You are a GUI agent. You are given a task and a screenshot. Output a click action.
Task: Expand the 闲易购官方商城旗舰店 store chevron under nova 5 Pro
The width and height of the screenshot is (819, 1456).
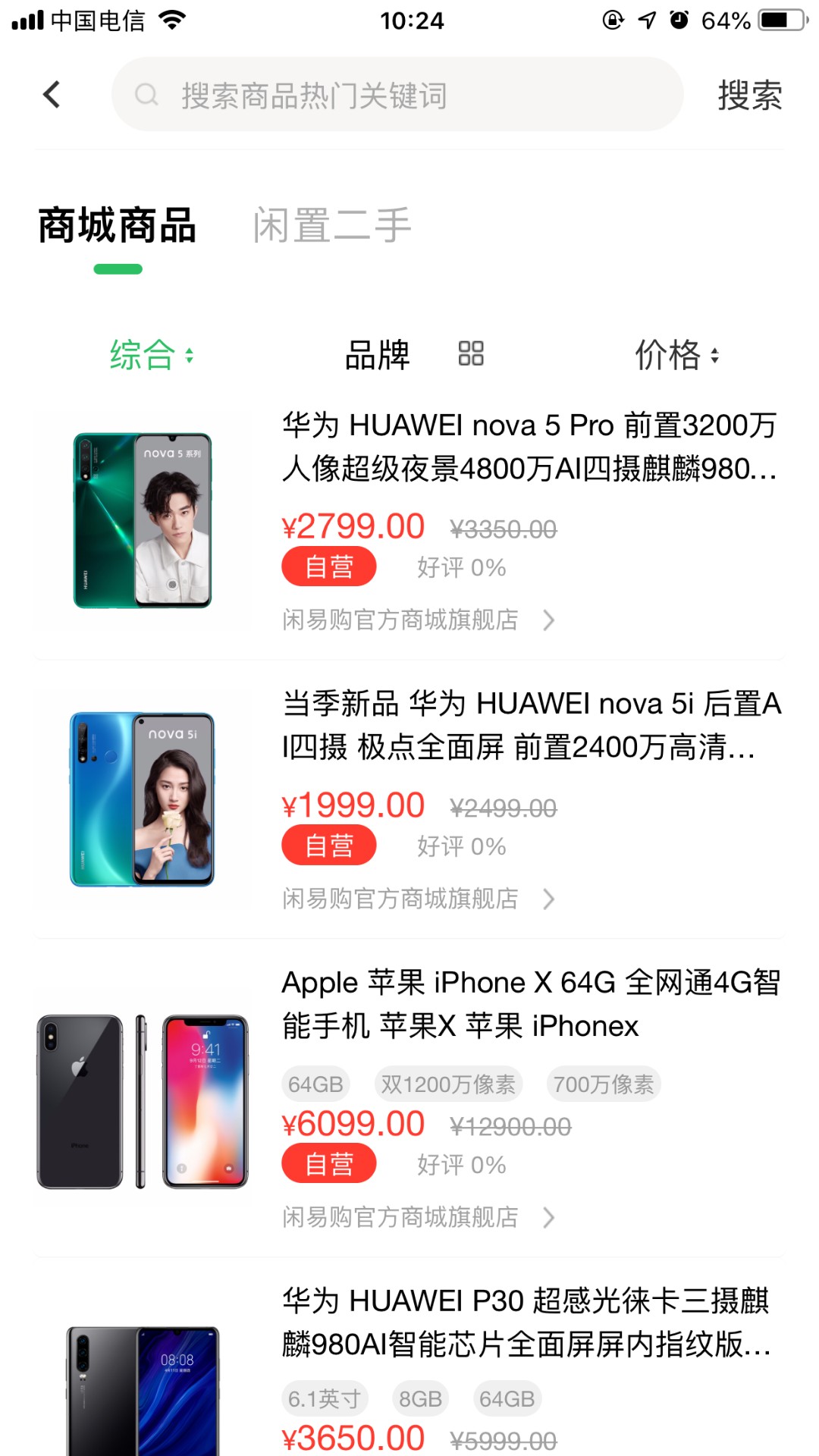549,620
